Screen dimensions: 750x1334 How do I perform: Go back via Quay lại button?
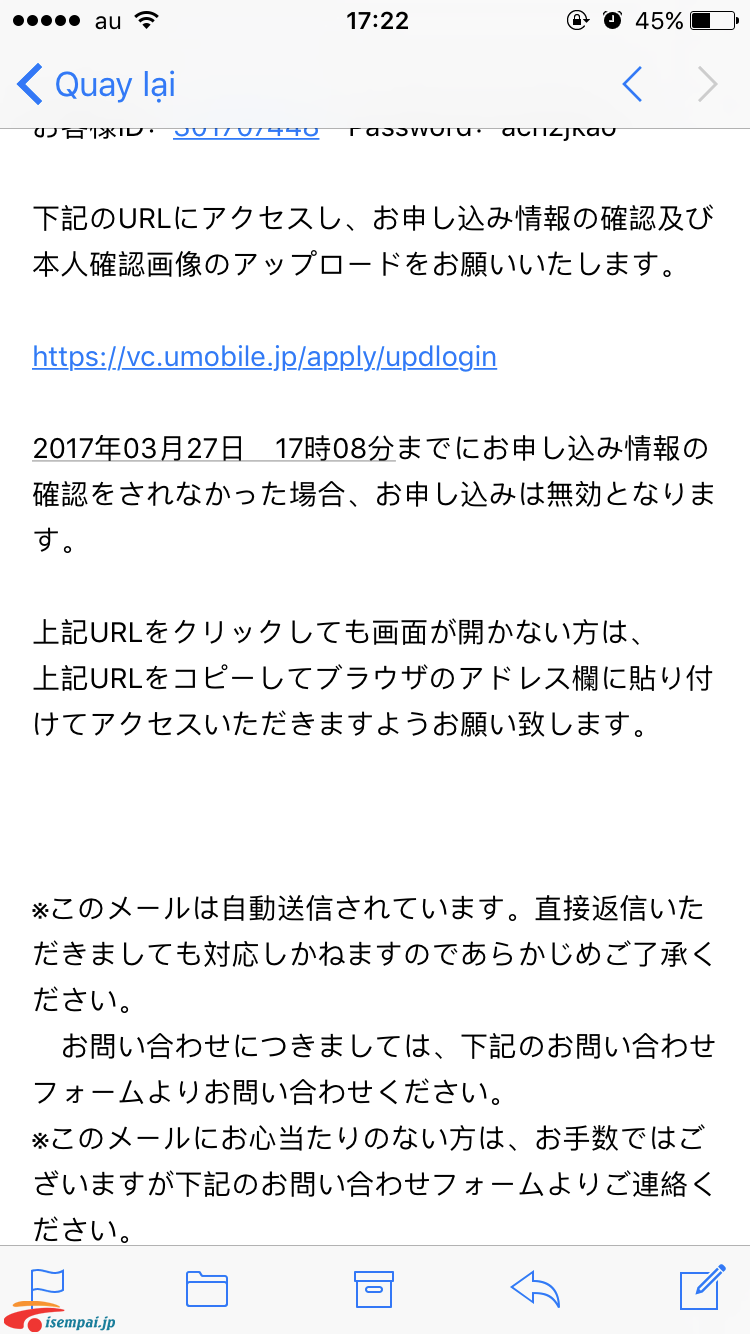pyautogui.click(x=97, y=85)
